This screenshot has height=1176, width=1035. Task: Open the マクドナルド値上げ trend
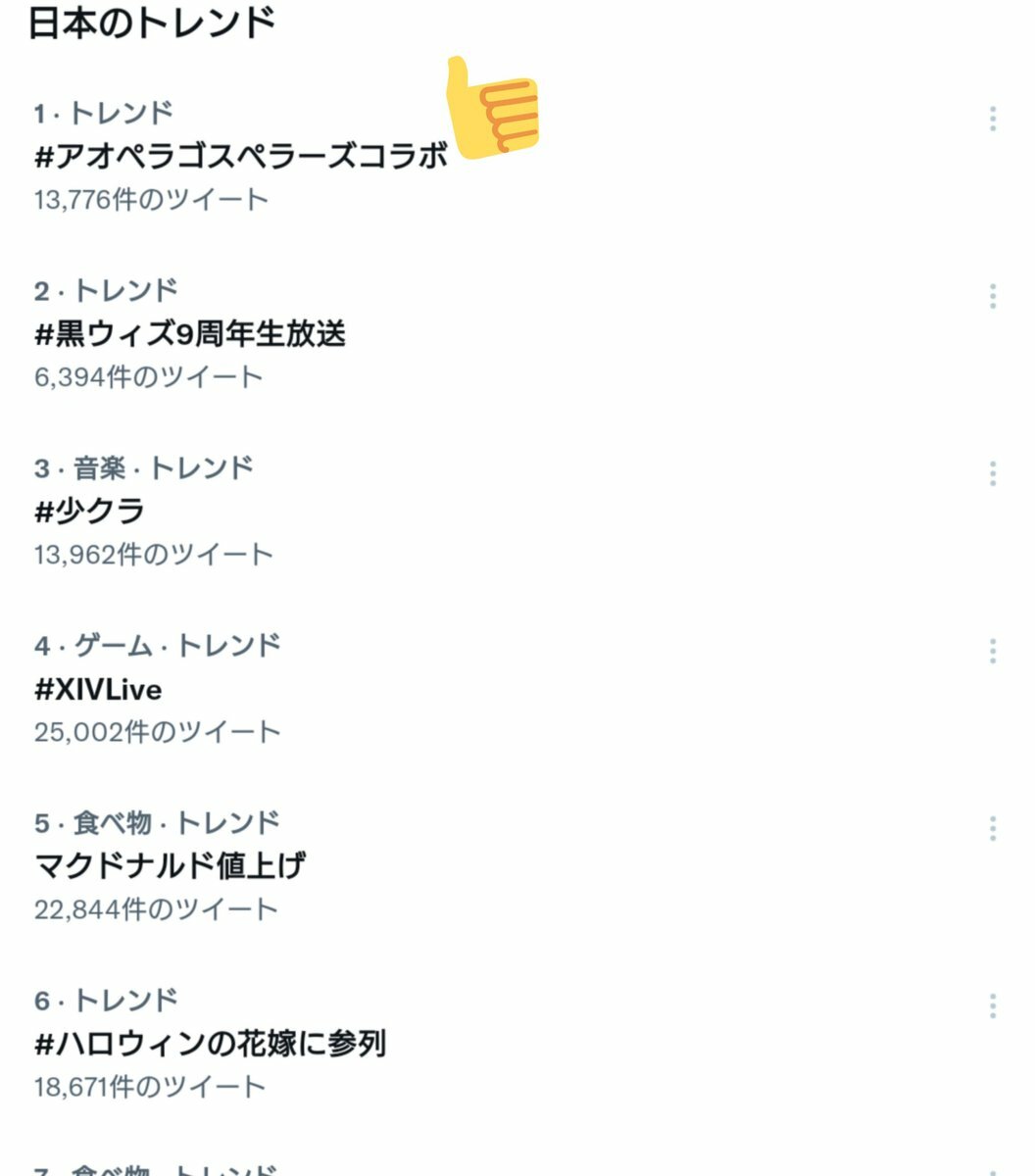170,866
